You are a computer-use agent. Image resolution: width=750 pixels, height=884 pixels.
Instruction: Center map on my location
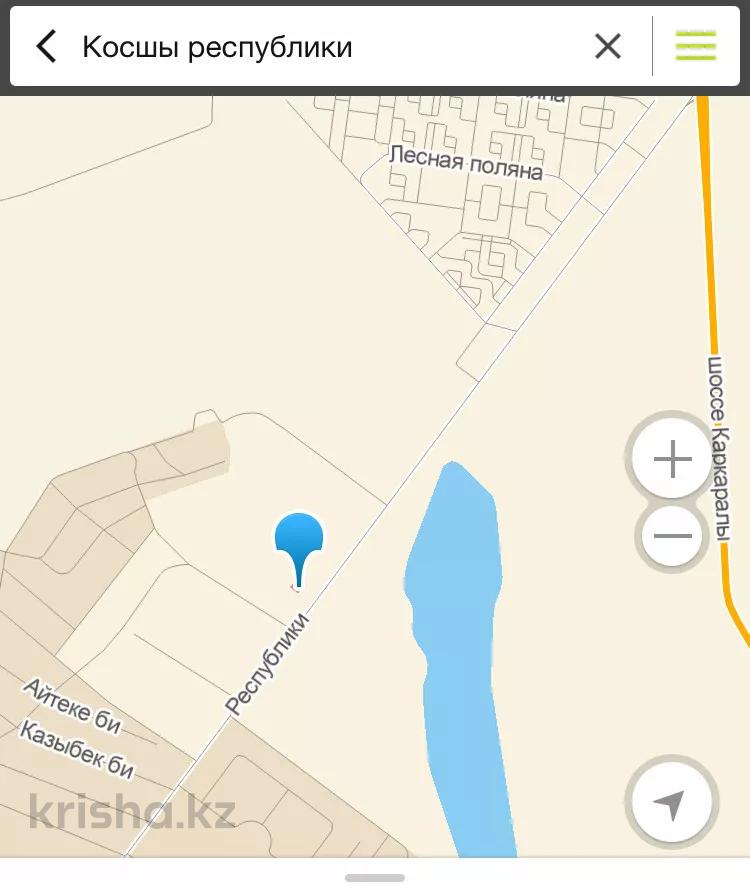tap(671, 803)
